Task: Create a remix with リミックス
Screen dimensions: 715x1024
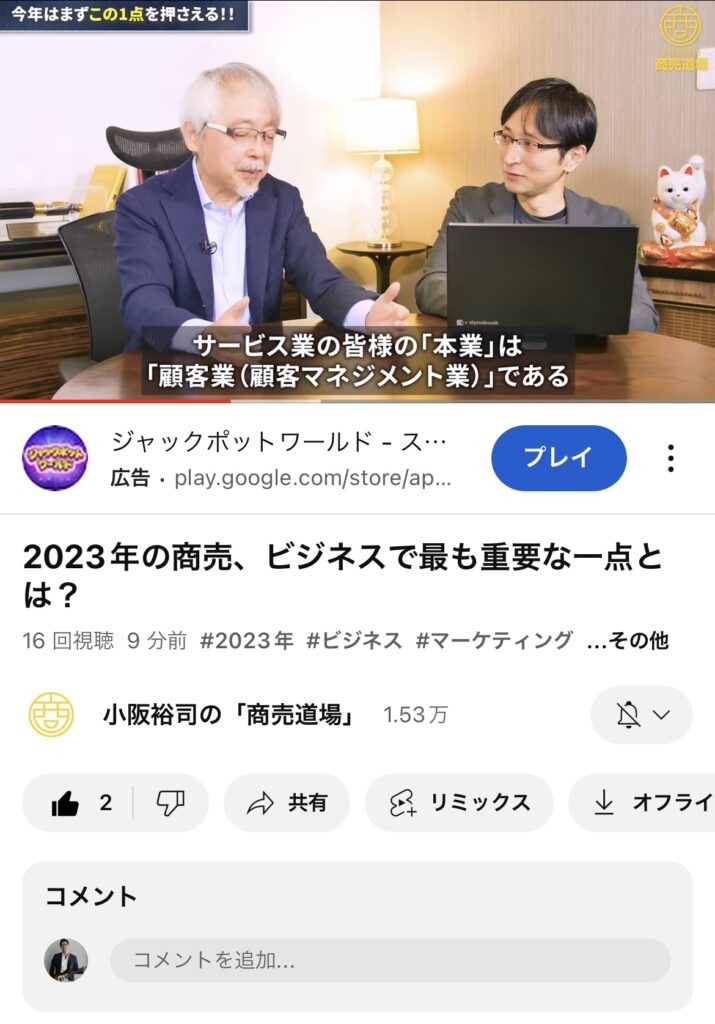Action: click(459, 803)
